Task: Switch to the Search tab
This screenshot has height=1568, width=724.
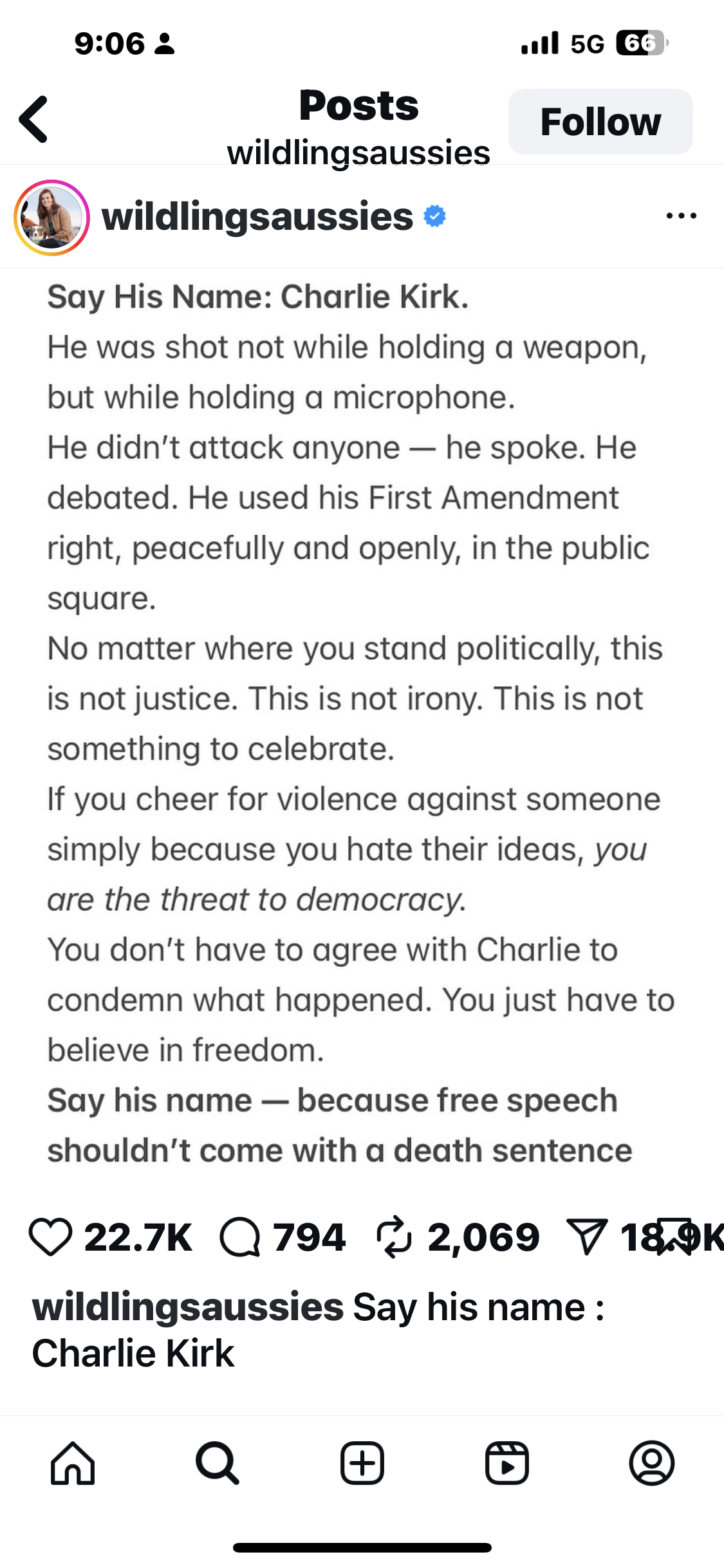Action: tap(218, 1463)
